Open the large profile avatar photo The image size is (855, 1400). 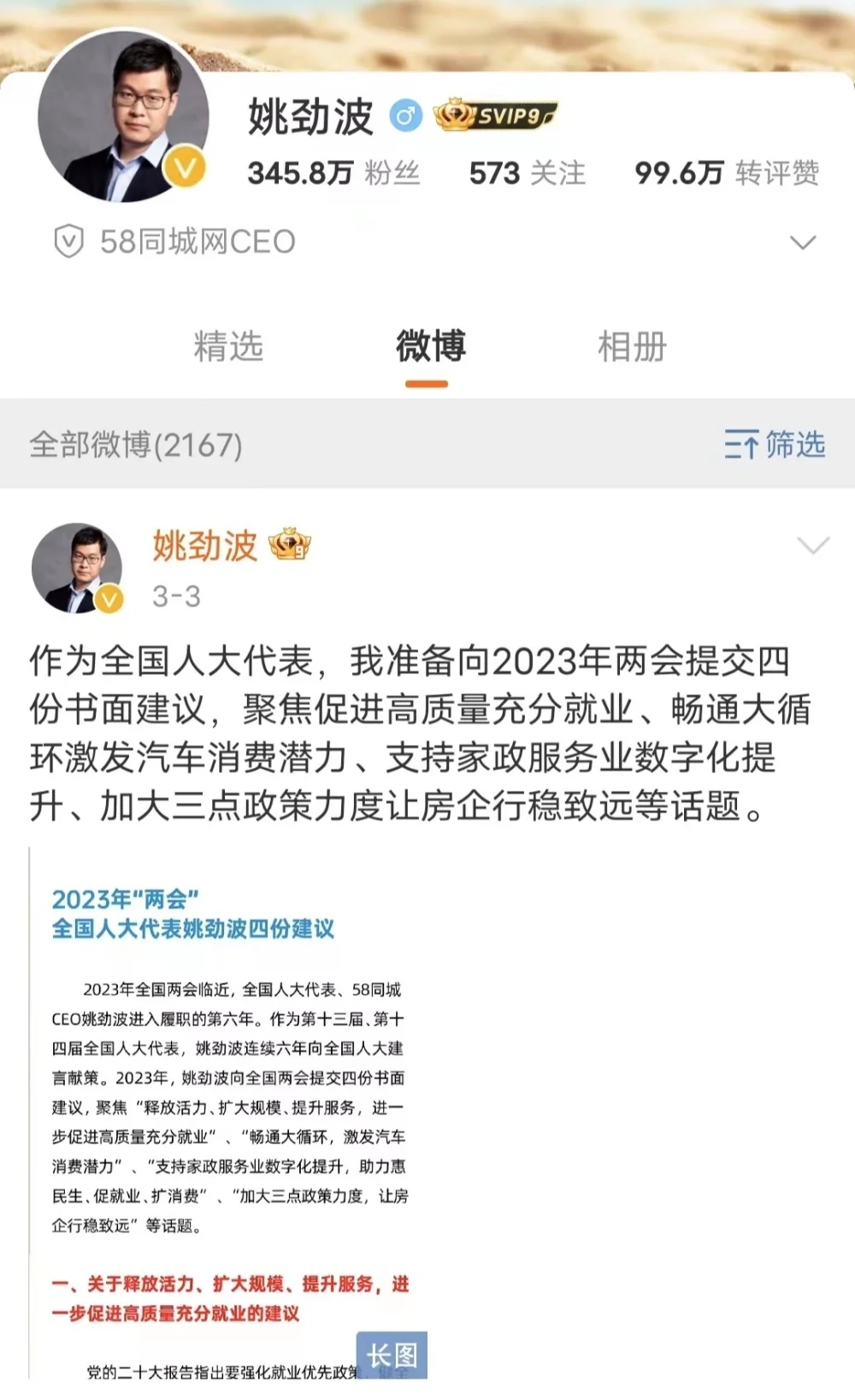point(124,117)
